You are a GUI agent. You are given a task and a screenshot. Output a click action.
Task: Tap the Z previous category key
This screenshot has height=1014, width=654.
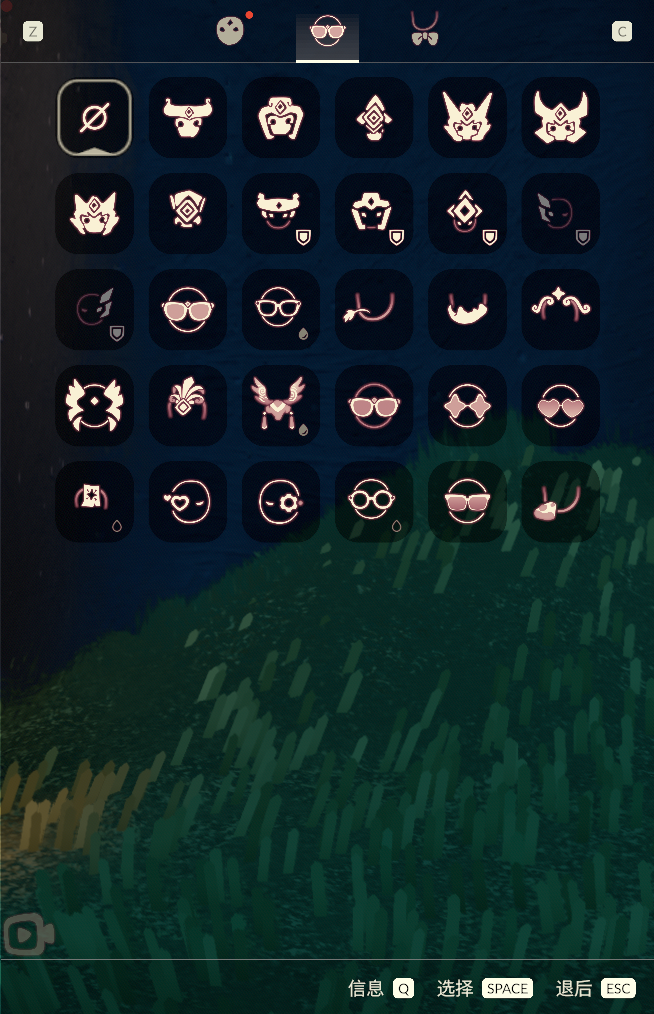(33, 32)
